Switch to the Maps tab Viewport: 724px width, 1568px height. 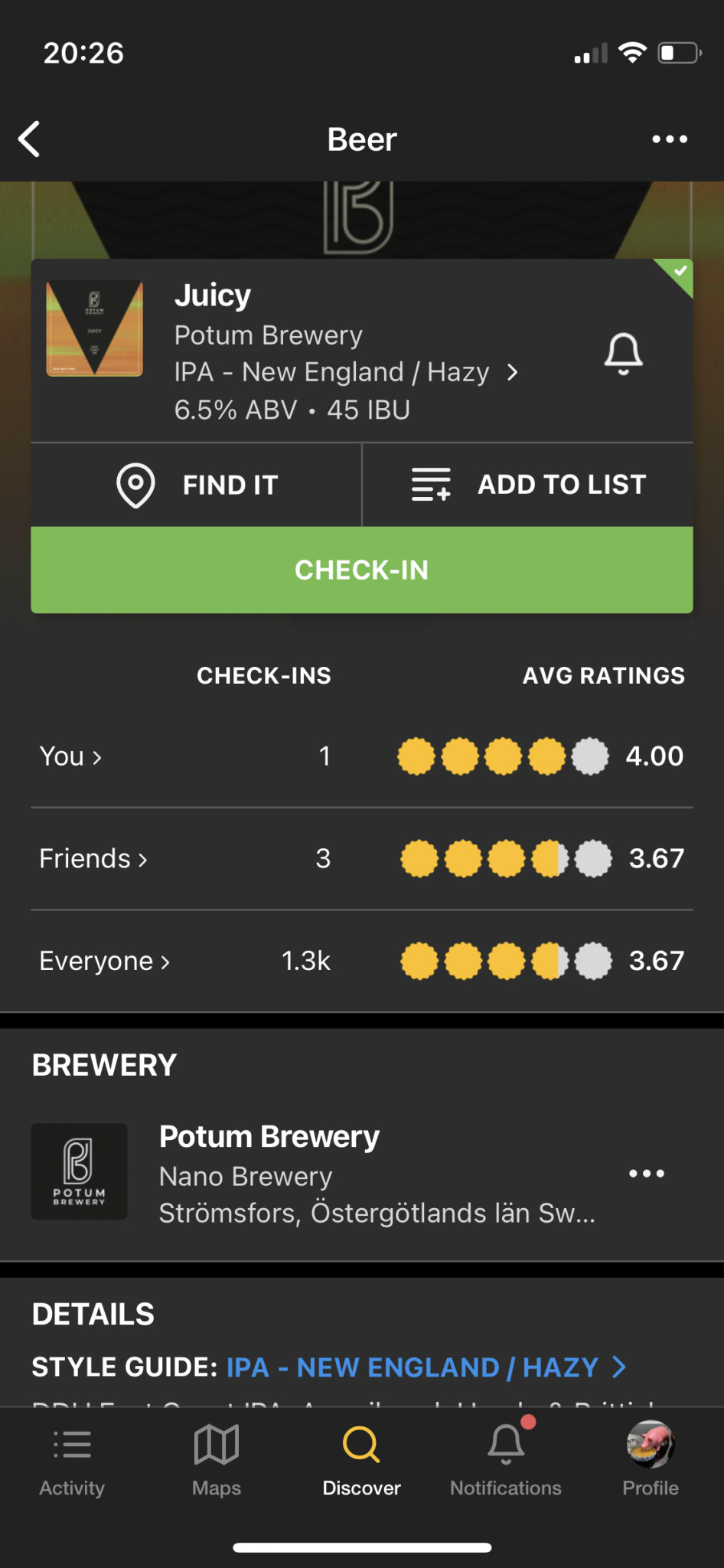217,1459
